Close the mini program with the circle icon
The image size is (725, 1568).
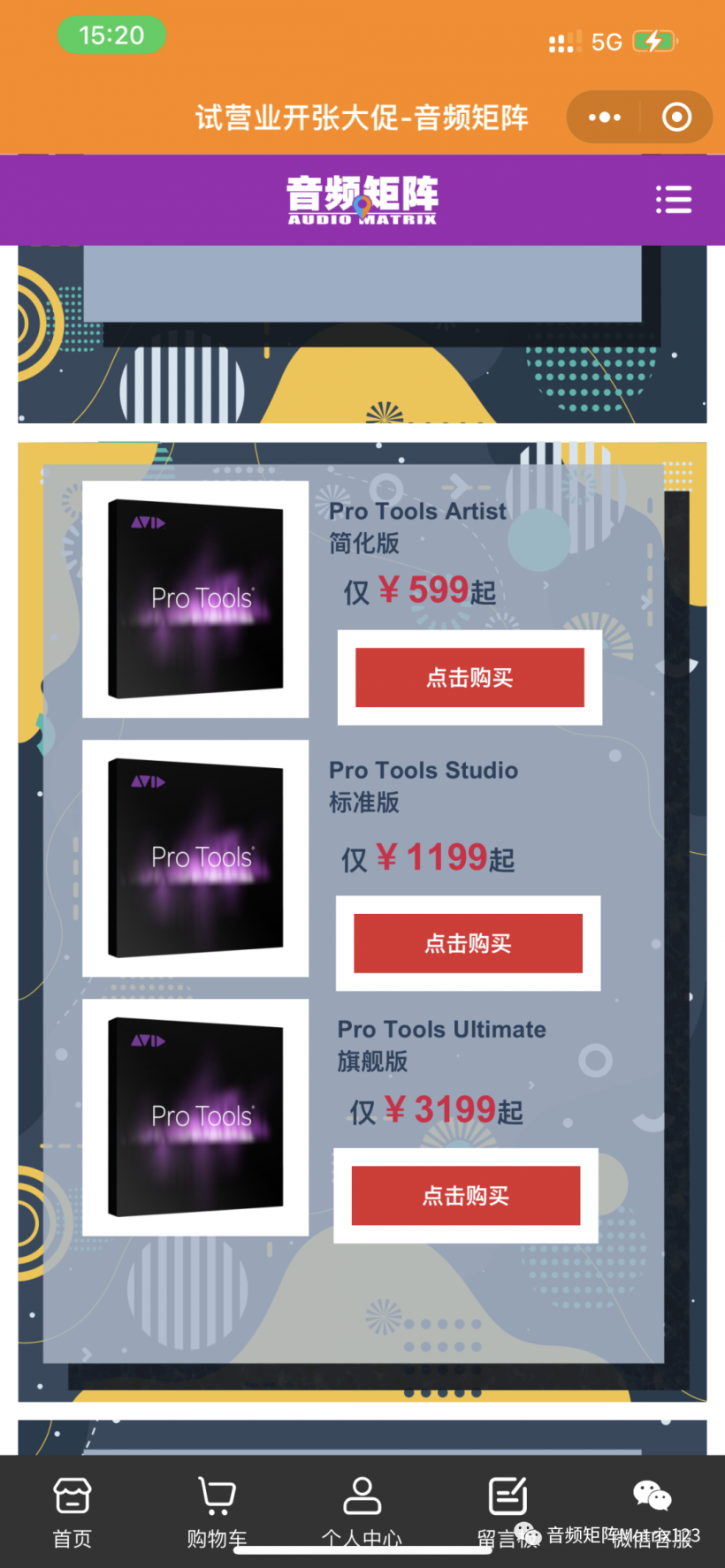[677, 117]
